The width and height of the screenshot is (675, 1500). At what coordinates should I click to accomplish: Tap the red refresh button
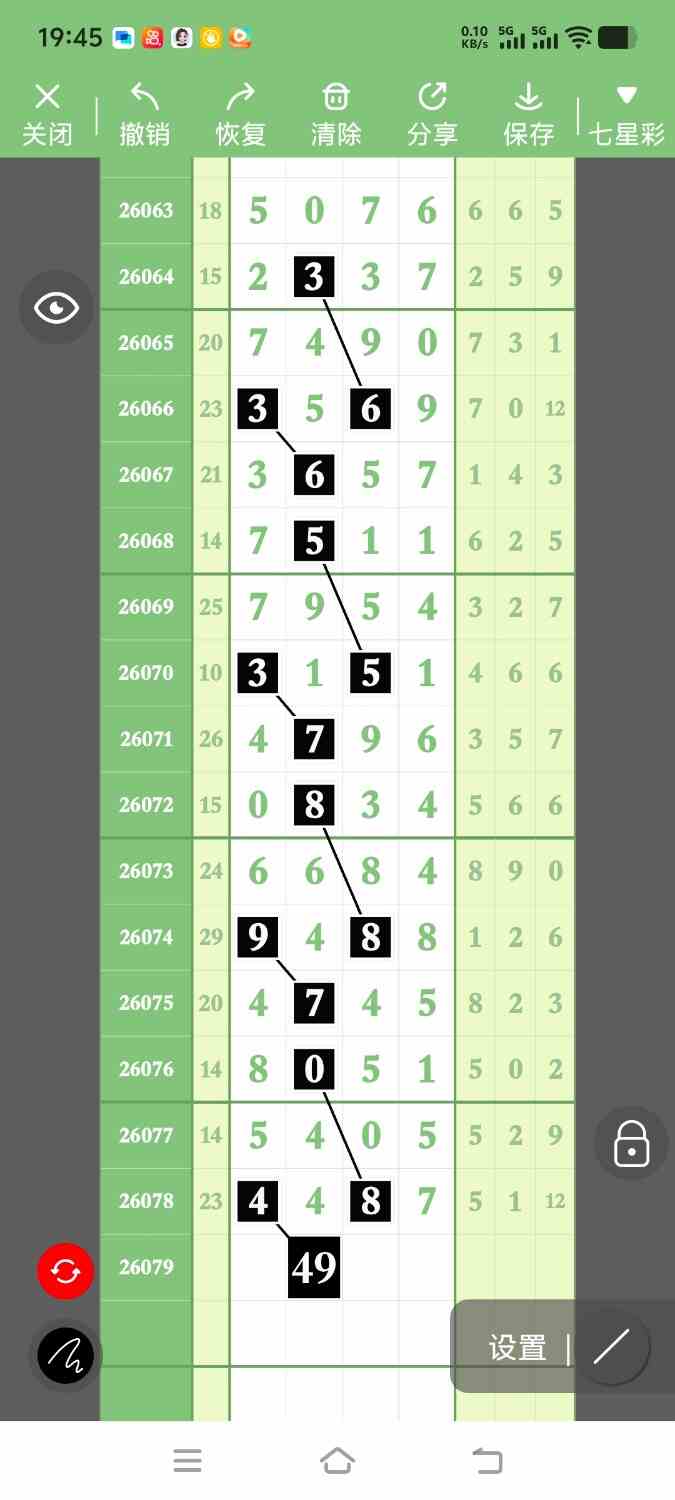65,1271
